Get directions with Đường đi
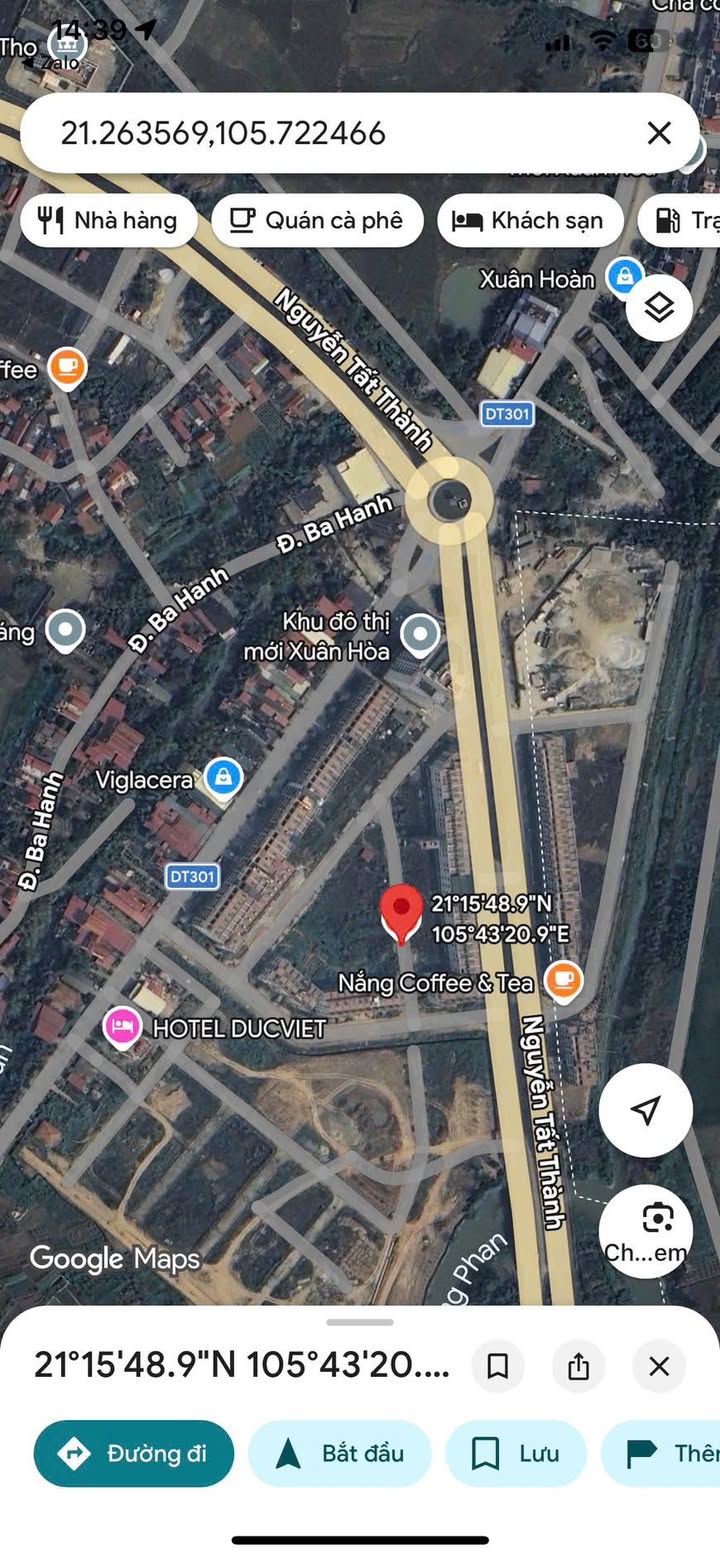Screen dimensions: 720x1558 tap(134, 1453)
